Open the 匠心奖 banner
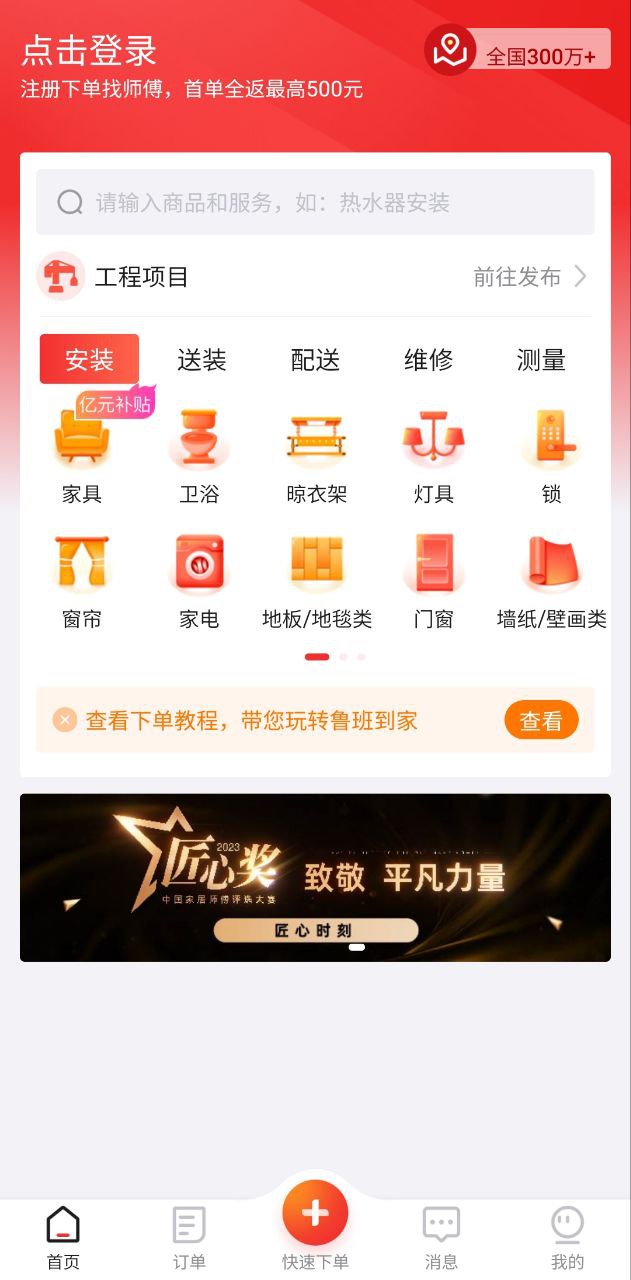Image resolution: width=631 pixels, height=1280 pixels. 315,878
